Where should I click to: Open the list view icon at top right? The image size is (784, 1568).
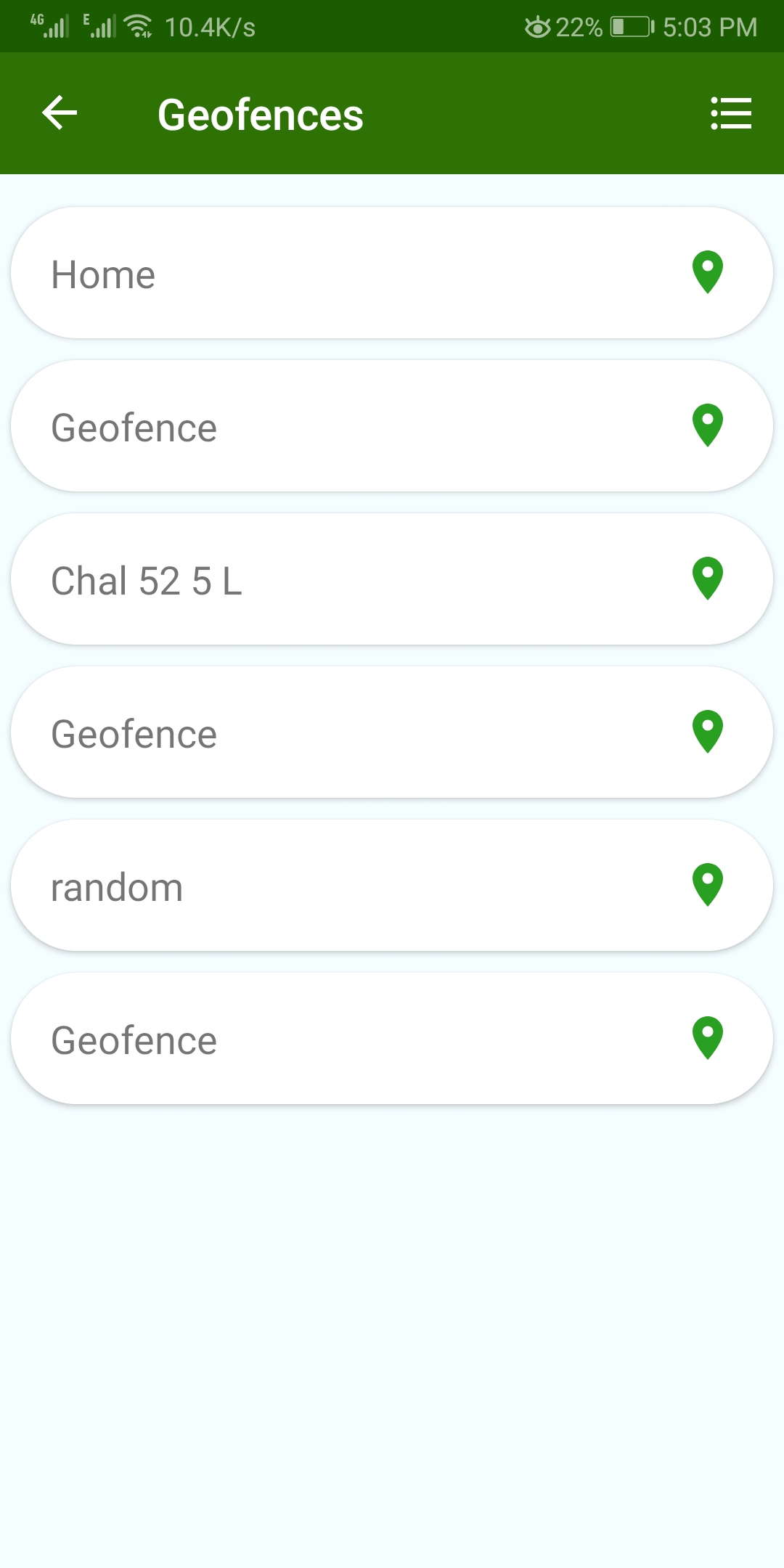[x=730, y=113]
